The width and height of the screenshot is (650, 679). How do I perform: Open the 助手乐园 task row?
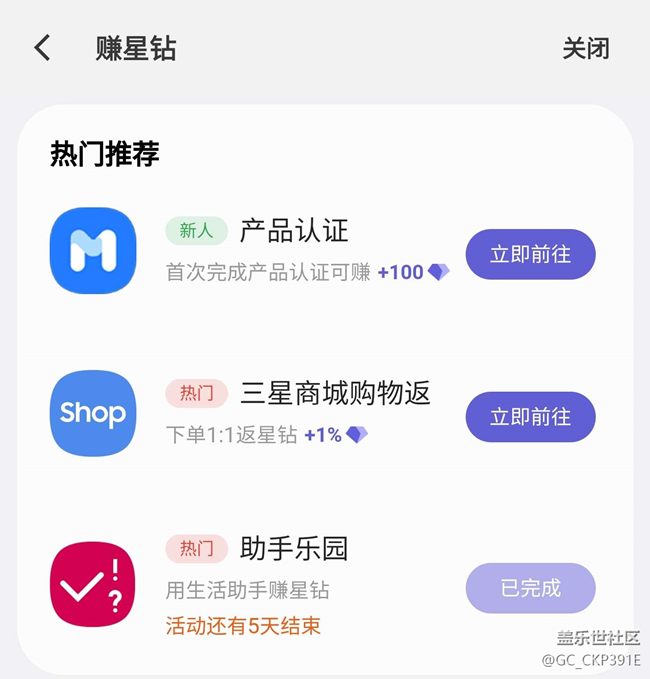294,549
